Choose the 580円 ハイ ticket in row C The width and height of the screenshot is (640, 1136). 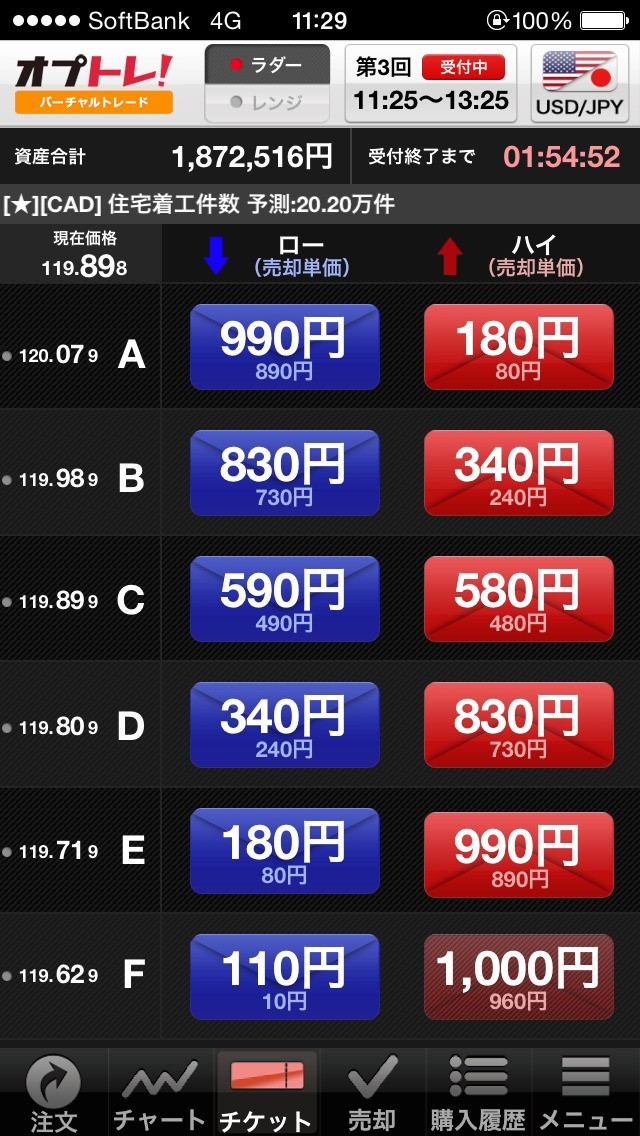coord(518,598)
